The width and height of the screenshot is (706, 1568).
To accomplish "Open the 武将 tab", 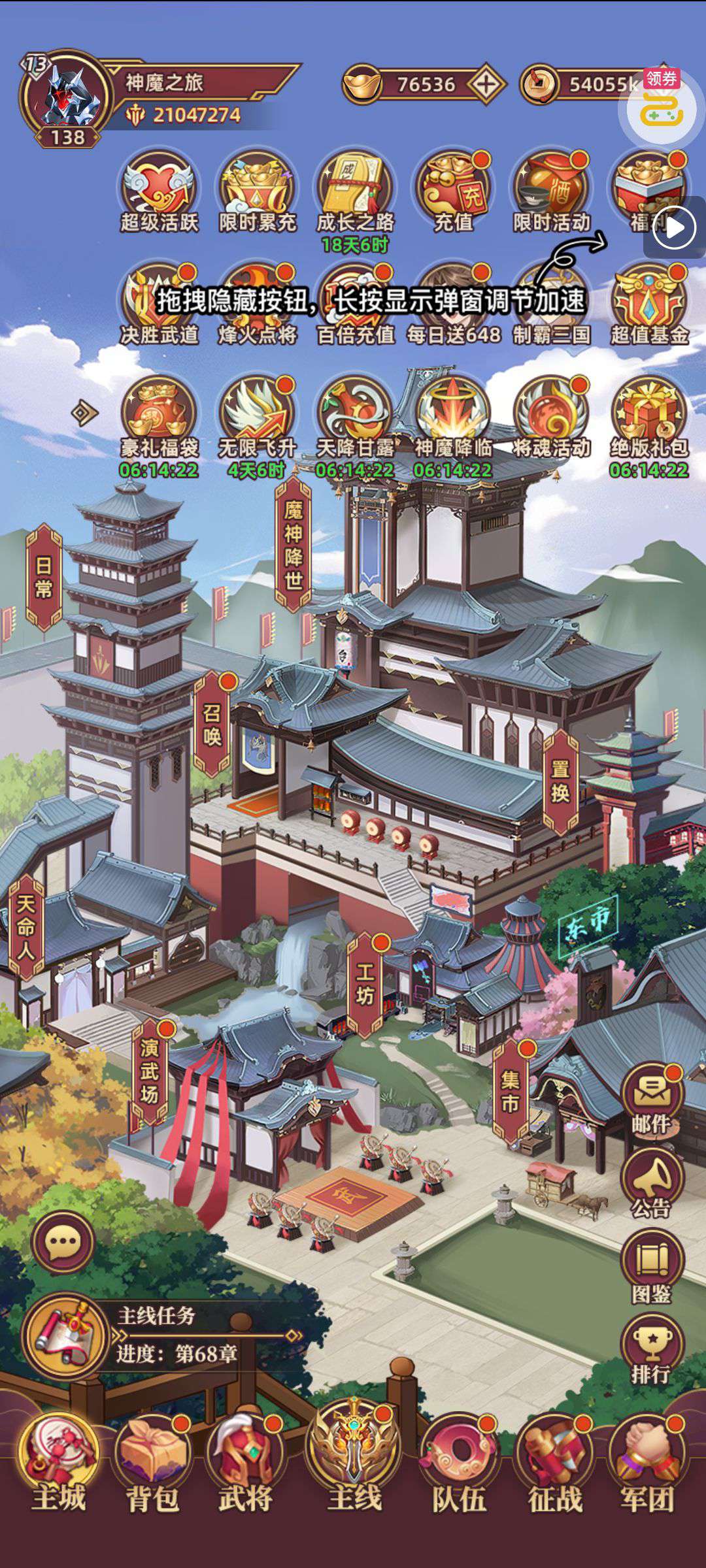I will (x=245, y=1462).
